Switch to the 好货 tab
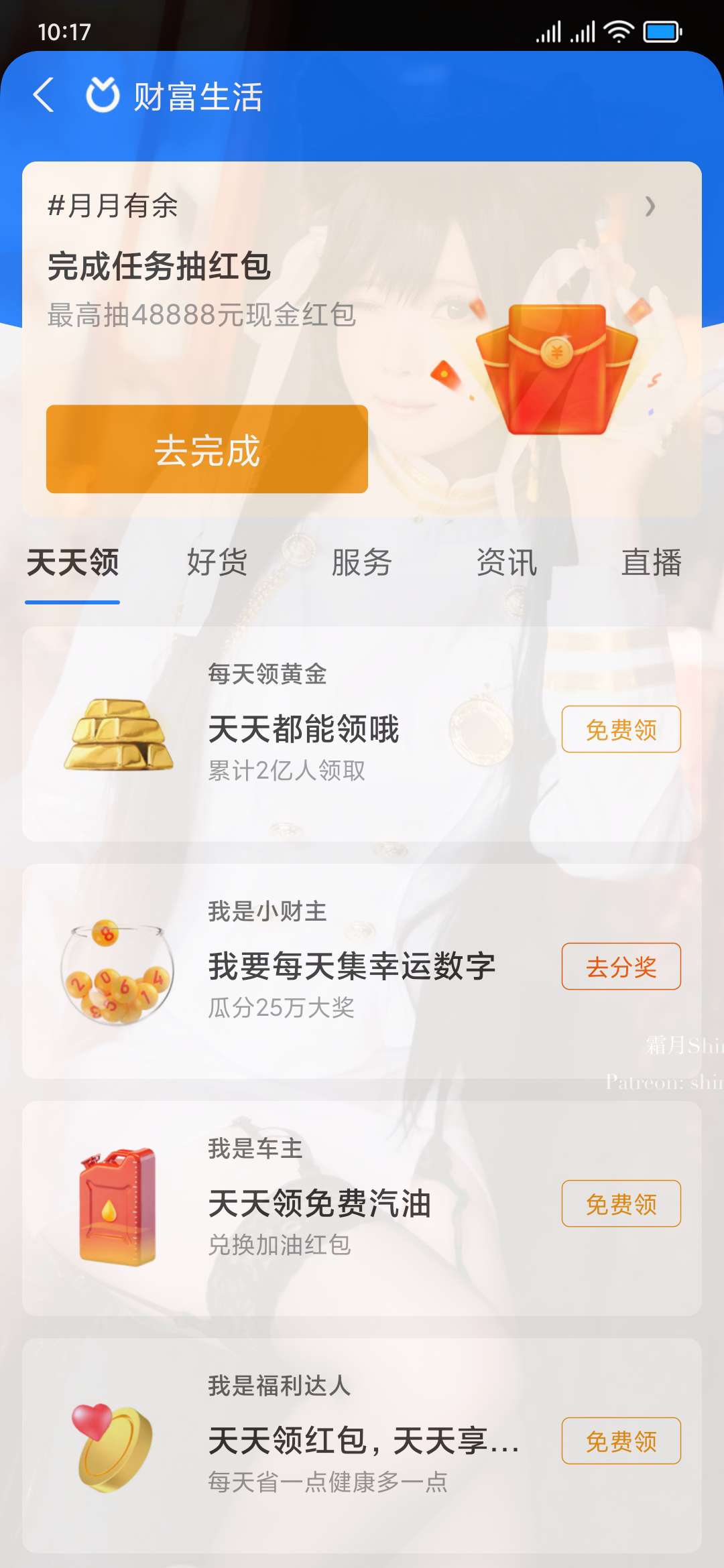The width and height of the screenshot is (724, 1568). [x=217, y=563]
